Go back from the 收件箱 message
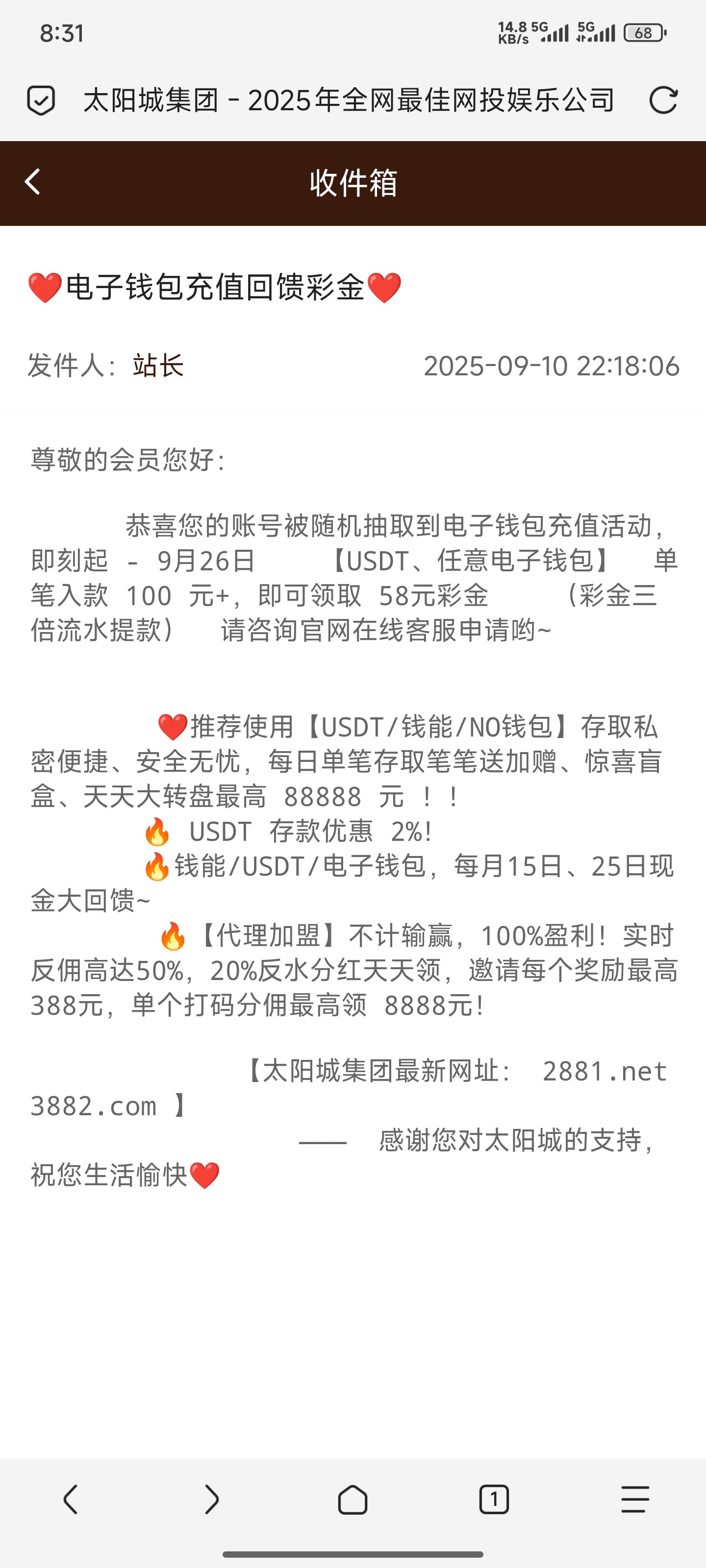The height and width of the screenshot is (1568, 706). [33, 182]
